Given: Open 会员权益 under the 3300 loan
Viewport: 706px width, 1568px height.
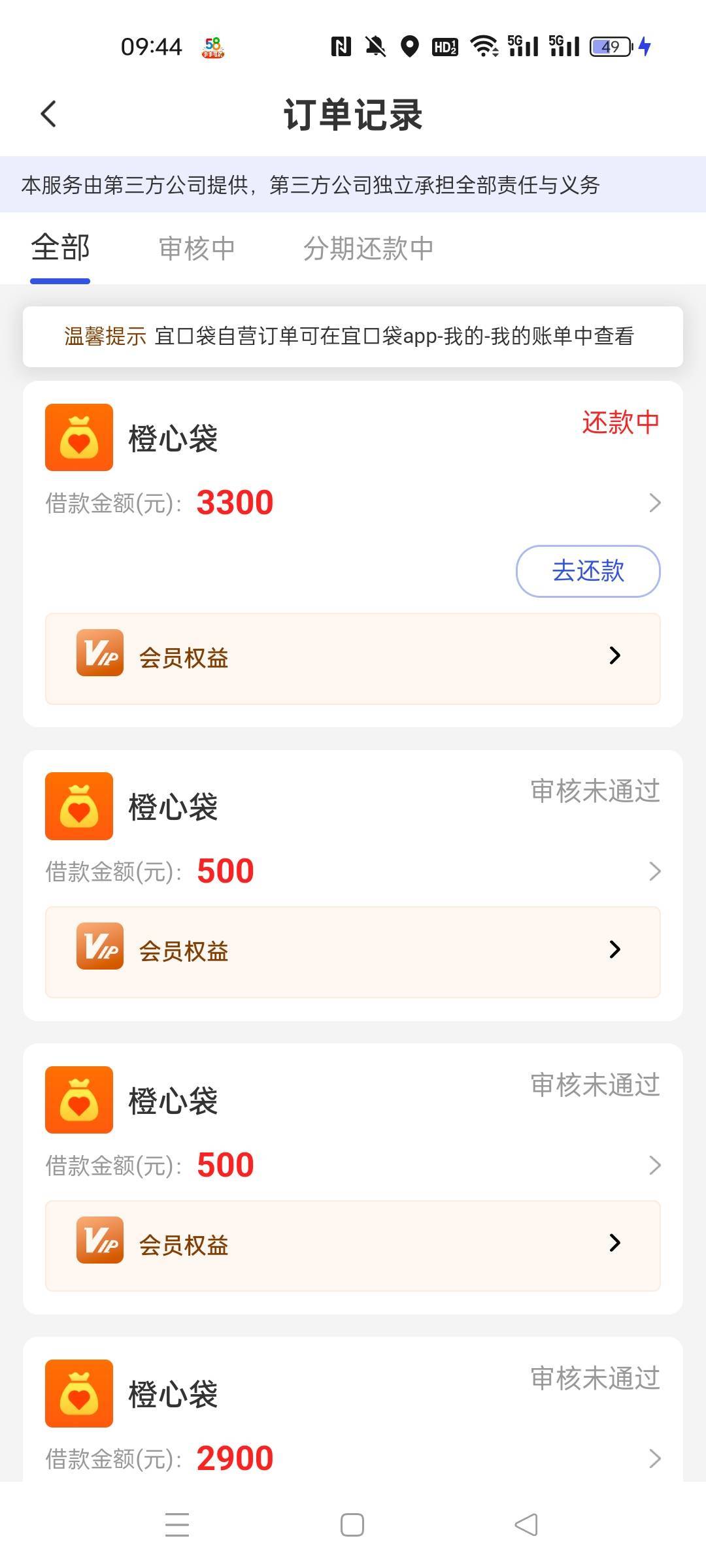Looking at the screenshot, I should (x=353, y=659).
